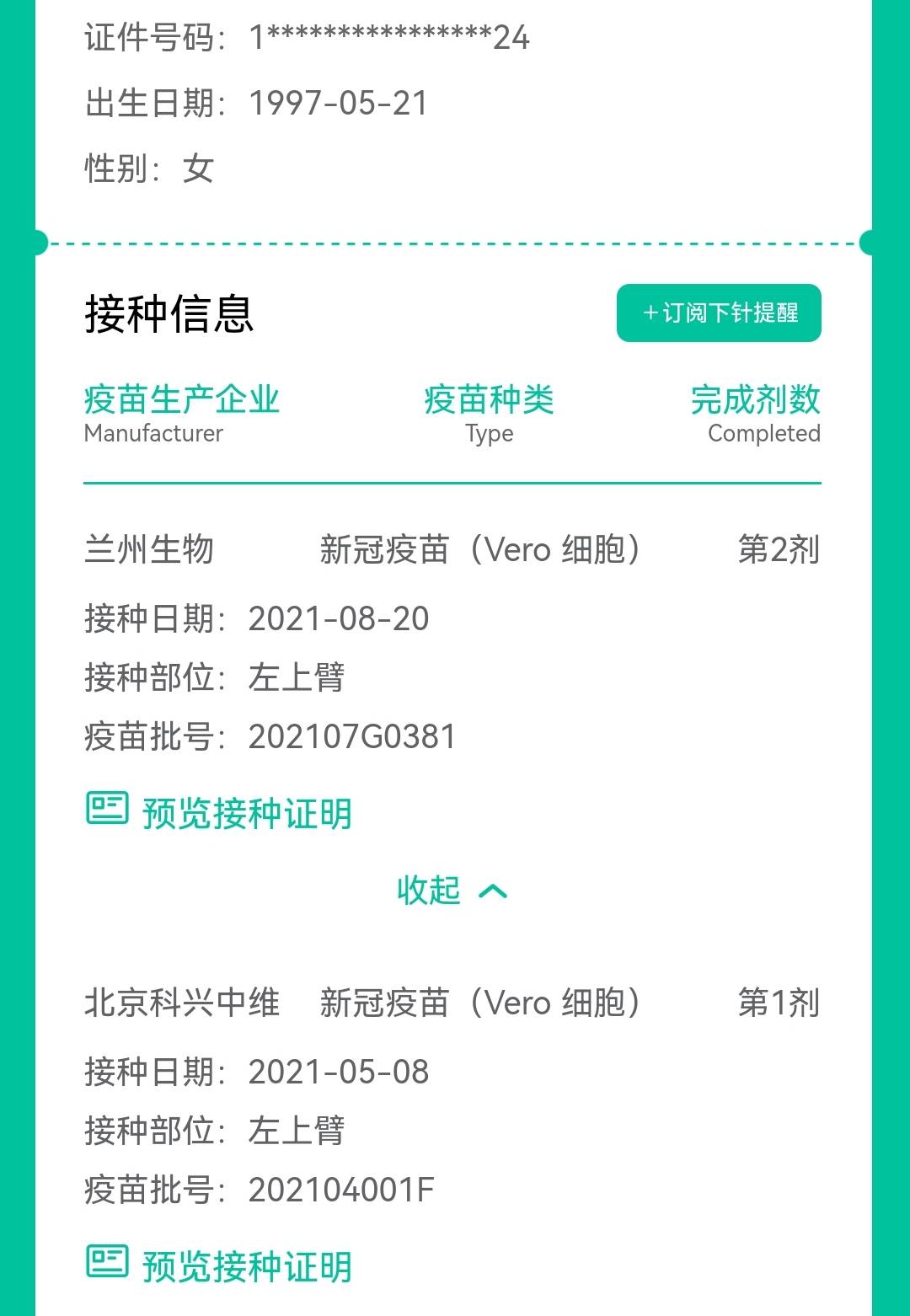Open 预览接种证明 for the 兰州生物 dose
The height and width of the screenshot is (1316, 910).
pyautogui.click(x=245, y=813)
